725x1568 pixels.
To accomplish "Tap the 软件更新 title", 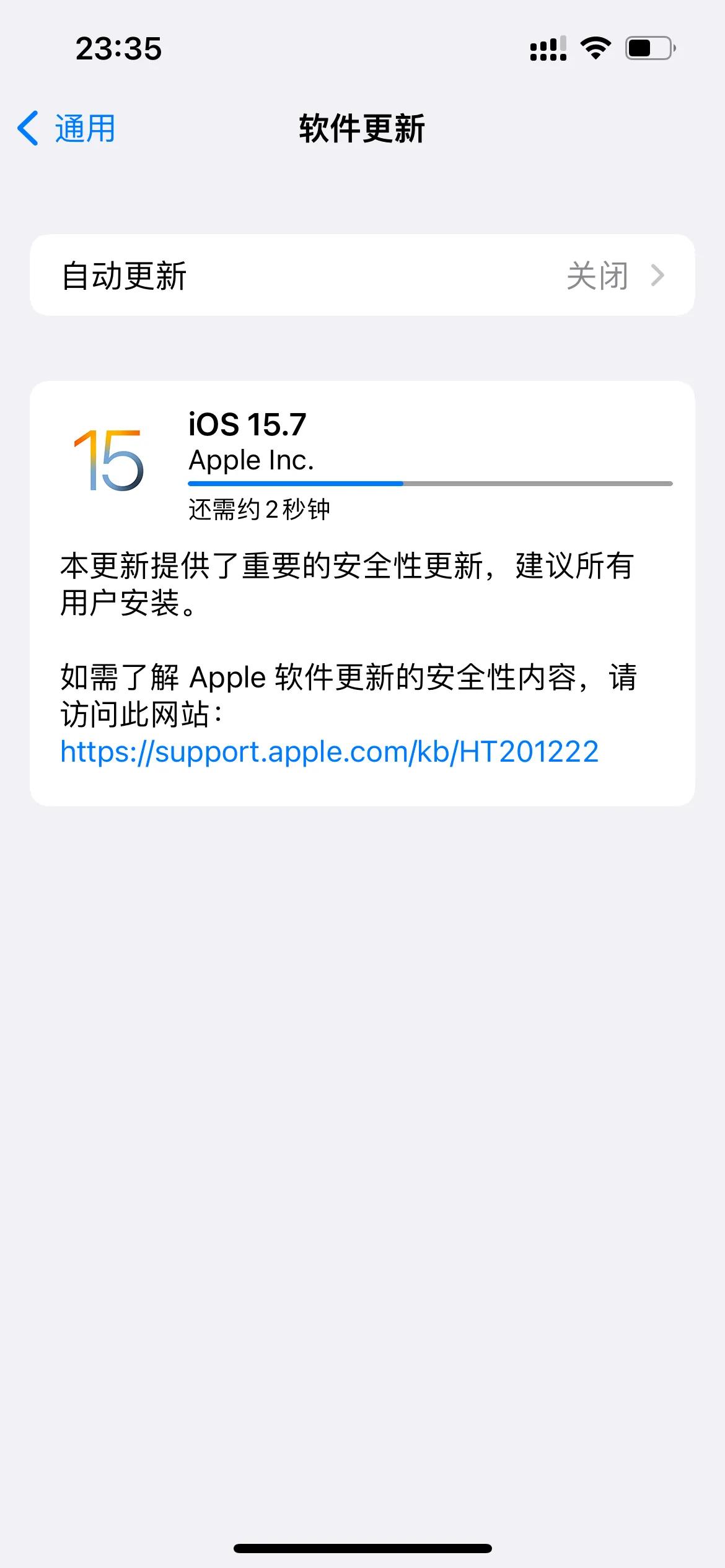I will click(x=361, y=128).
